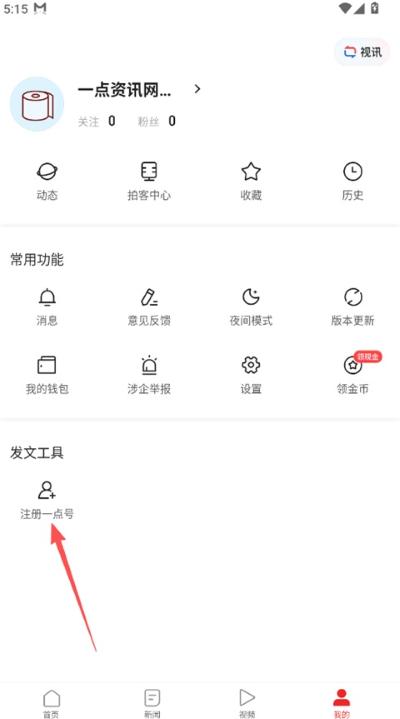This screenshot has height=719, width=400.
Task: Switch to the 视频 video tab
Action: [247, 703]
